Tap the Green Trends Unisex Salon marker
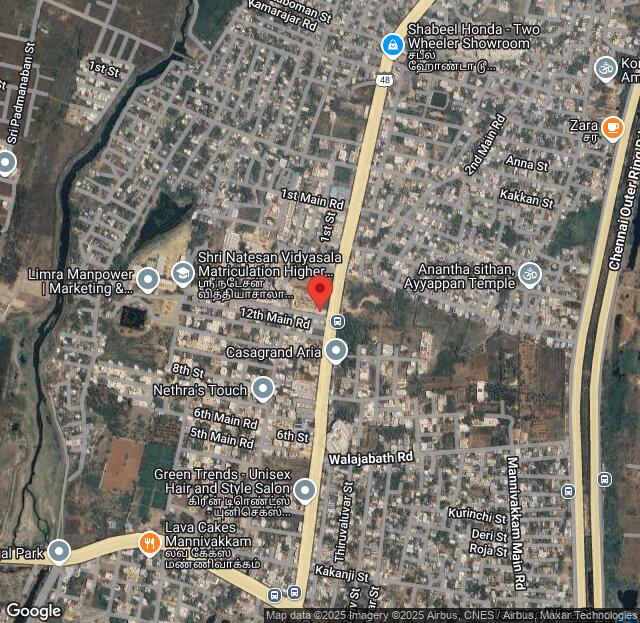 tap(304, 490)
